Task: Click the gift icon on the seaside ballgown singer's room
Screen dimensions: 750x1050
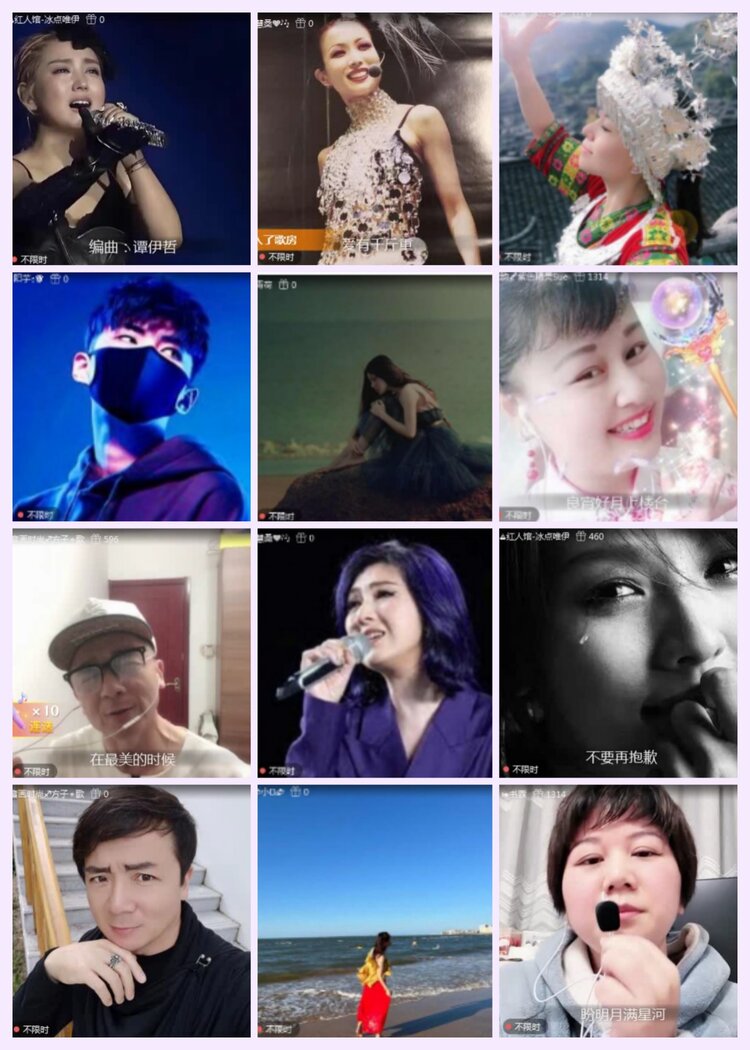Action: (283, 283)
